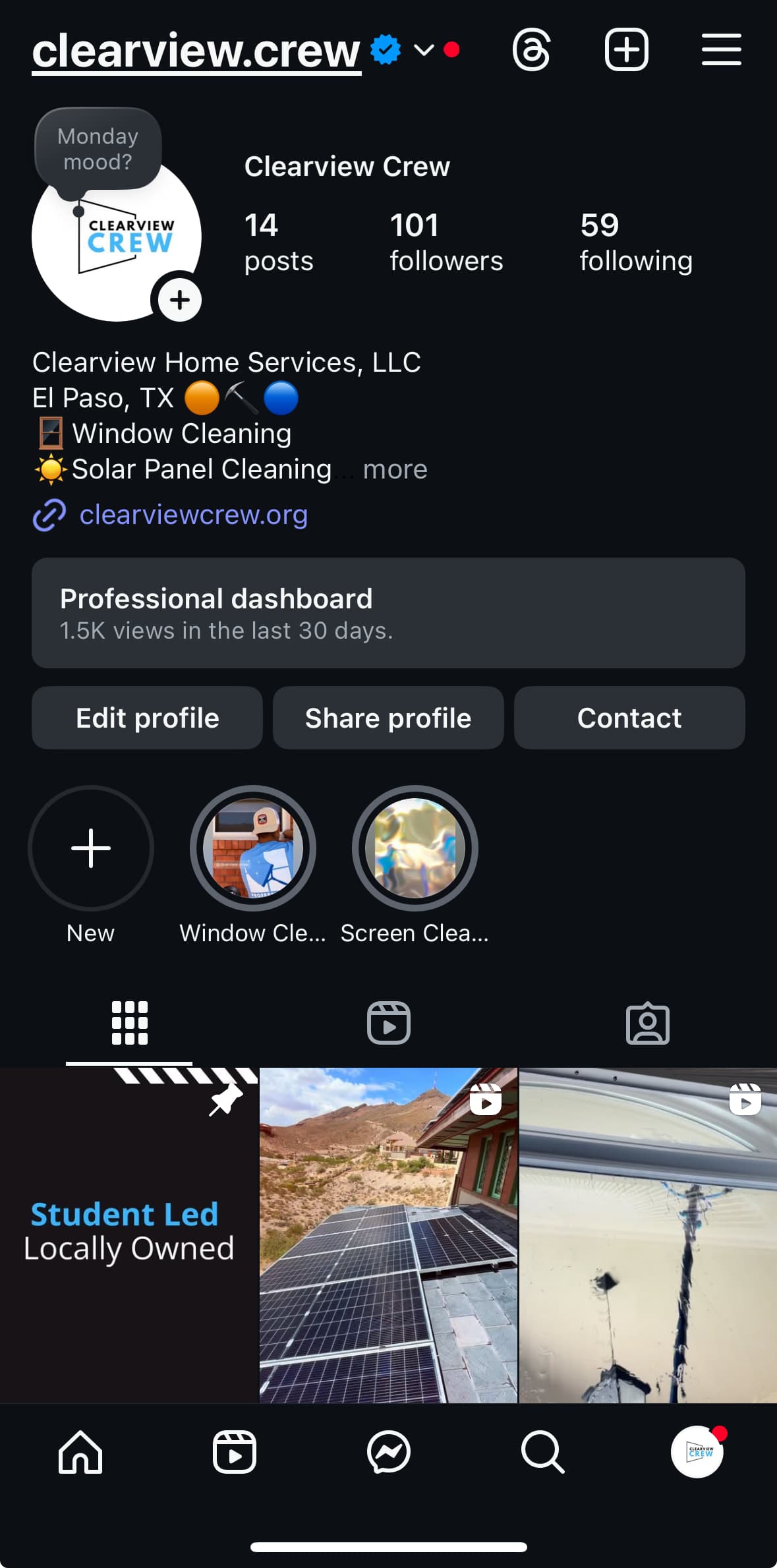Open the clearviewcrew.org website link
This screenshot has width=777, height=1568.
pos(193,515)
